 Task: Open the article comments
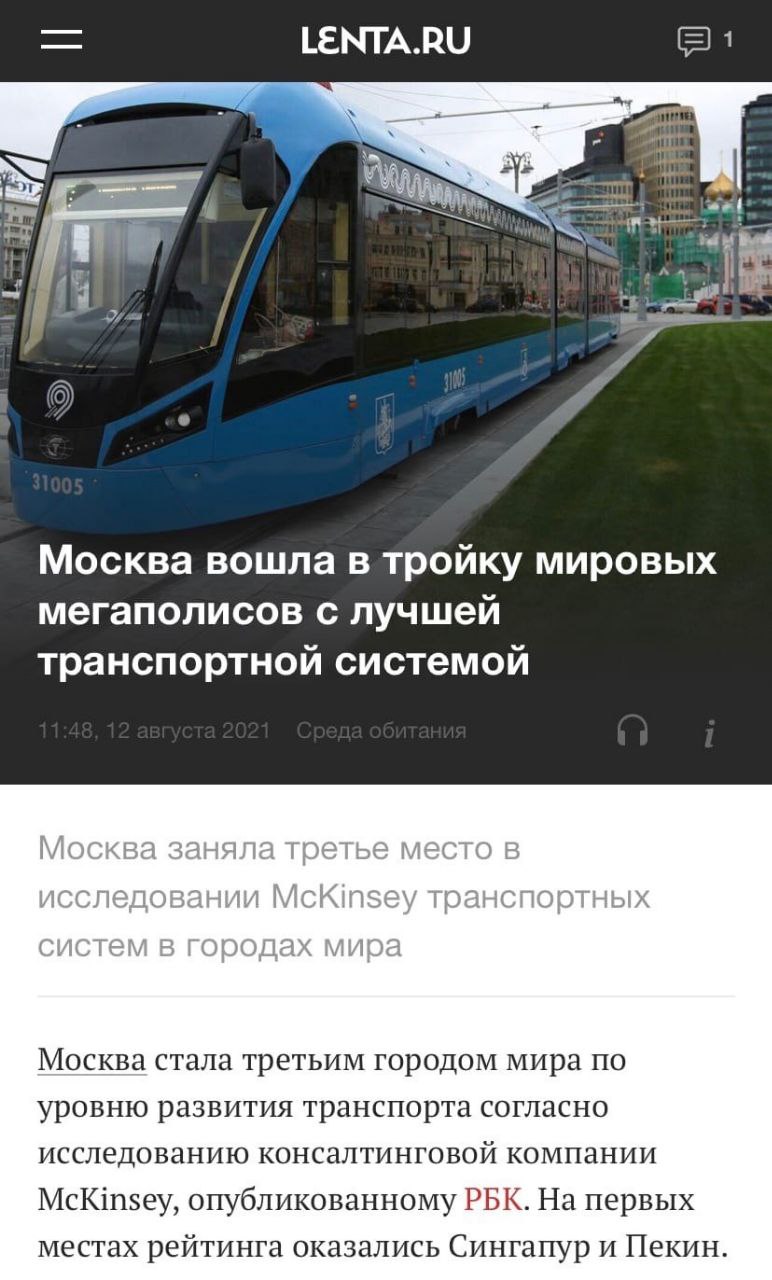tap(704, 40)
